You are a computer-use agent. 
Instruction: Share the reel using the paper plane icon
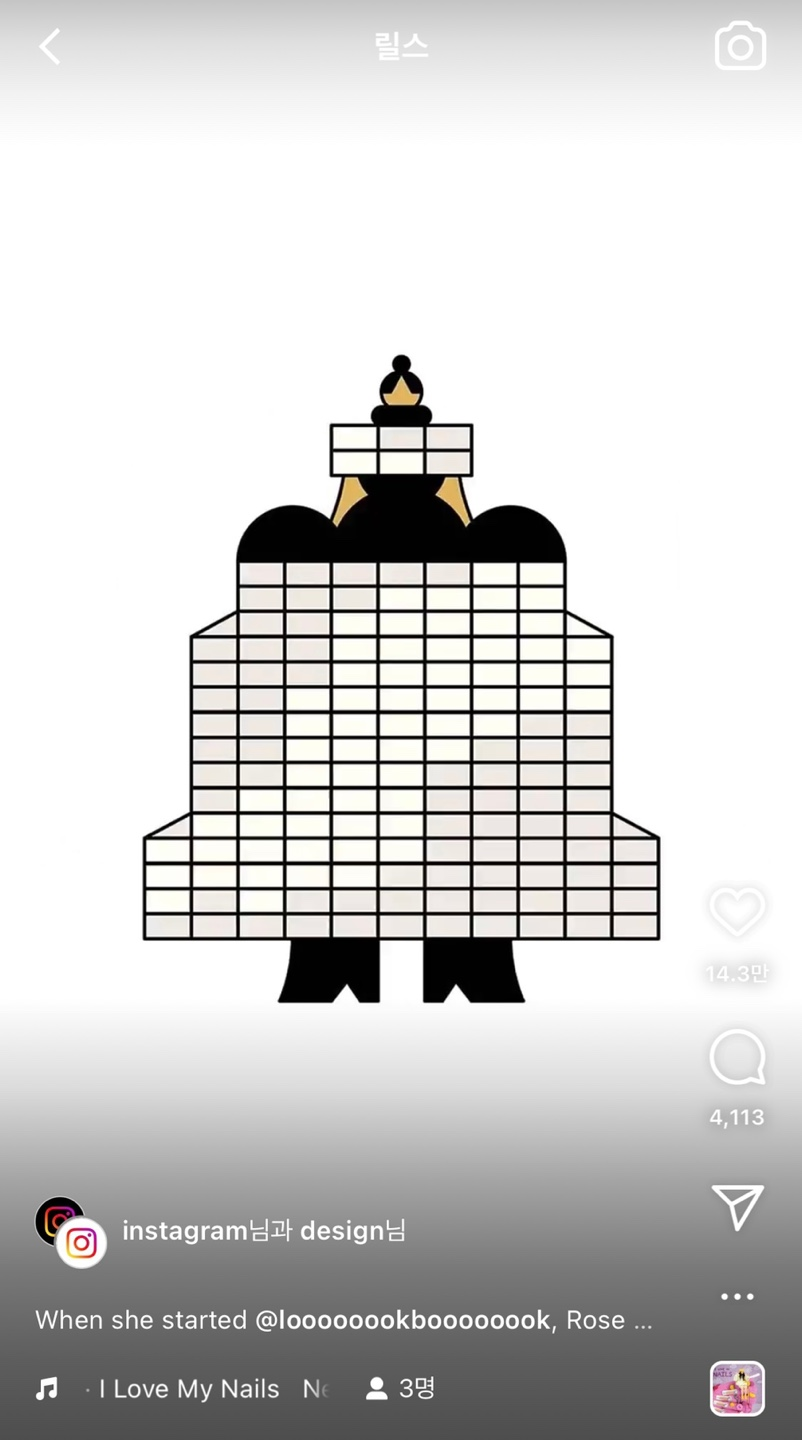tap(737, 1208)
